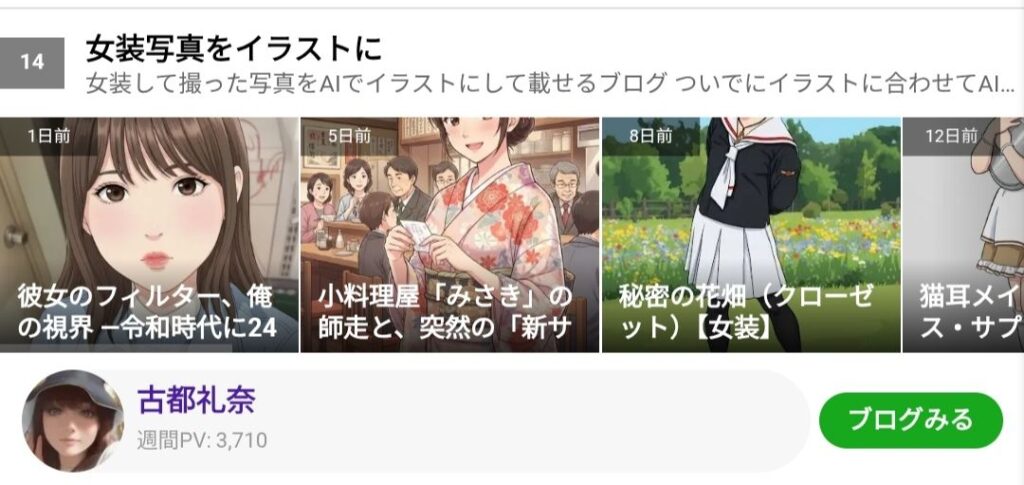1024x485 pixels.
Task: View the profile of 古都礼奈
Action: 196,401
